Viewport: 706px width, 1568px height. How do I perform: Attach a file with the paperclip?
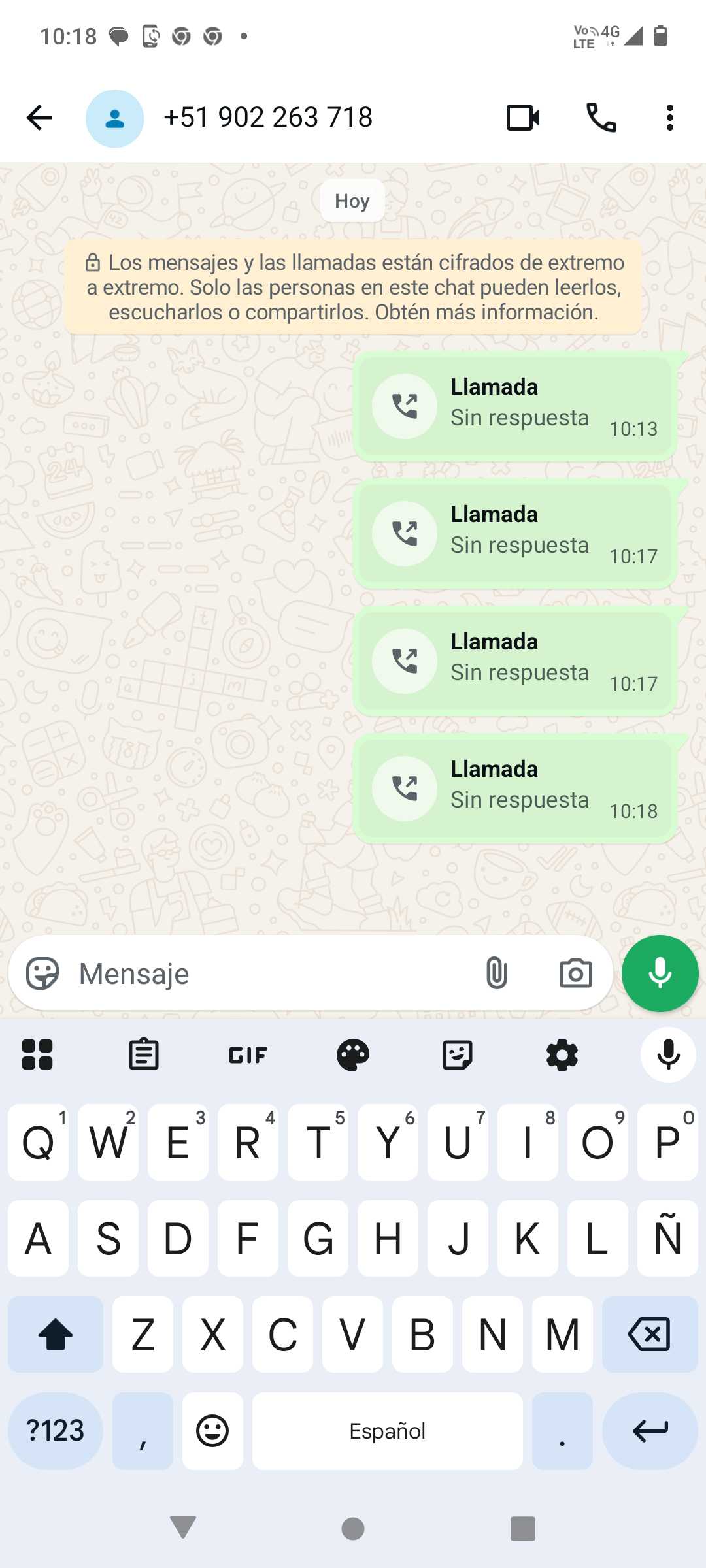click(497, 973)
